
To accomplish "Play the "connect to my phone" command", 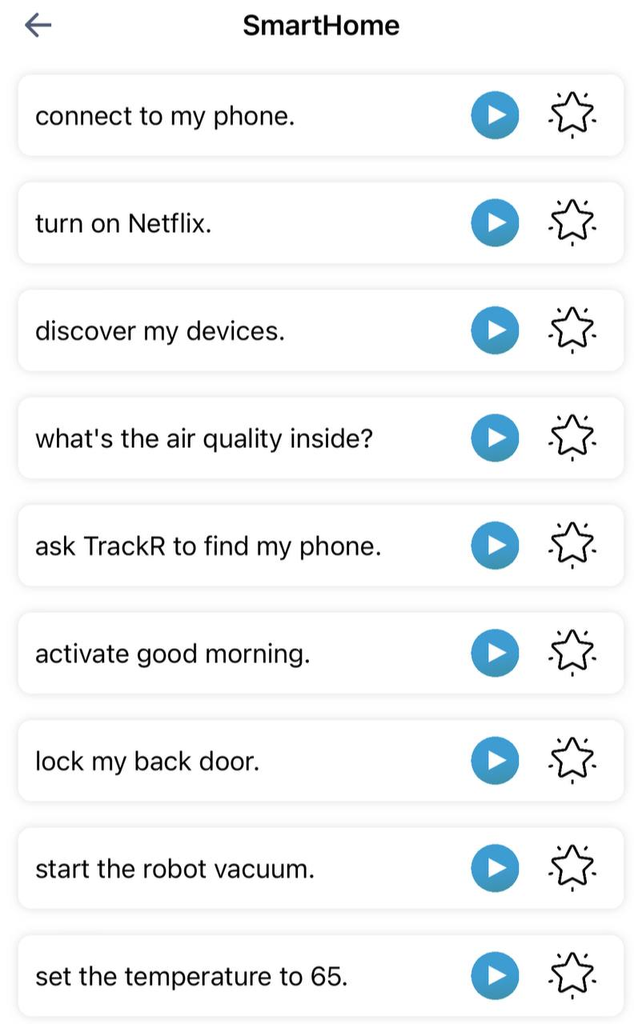I will click(495, 116).
